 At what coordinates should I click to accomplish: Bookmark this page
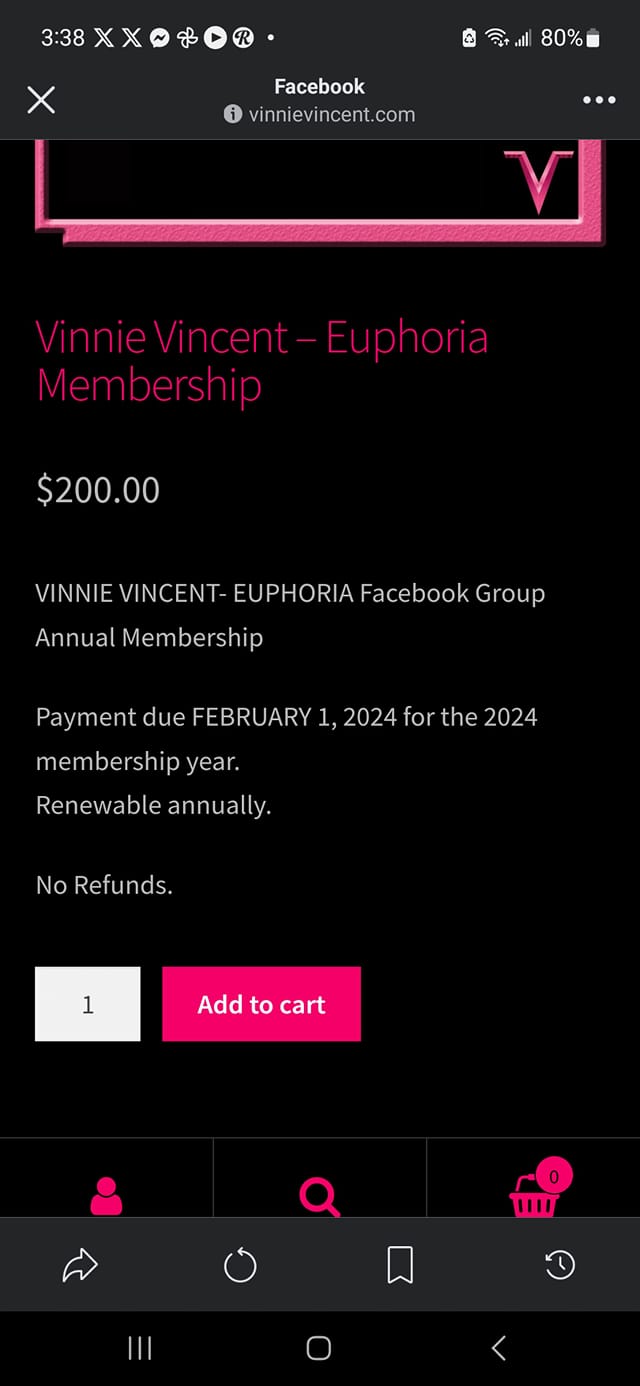400,1266
